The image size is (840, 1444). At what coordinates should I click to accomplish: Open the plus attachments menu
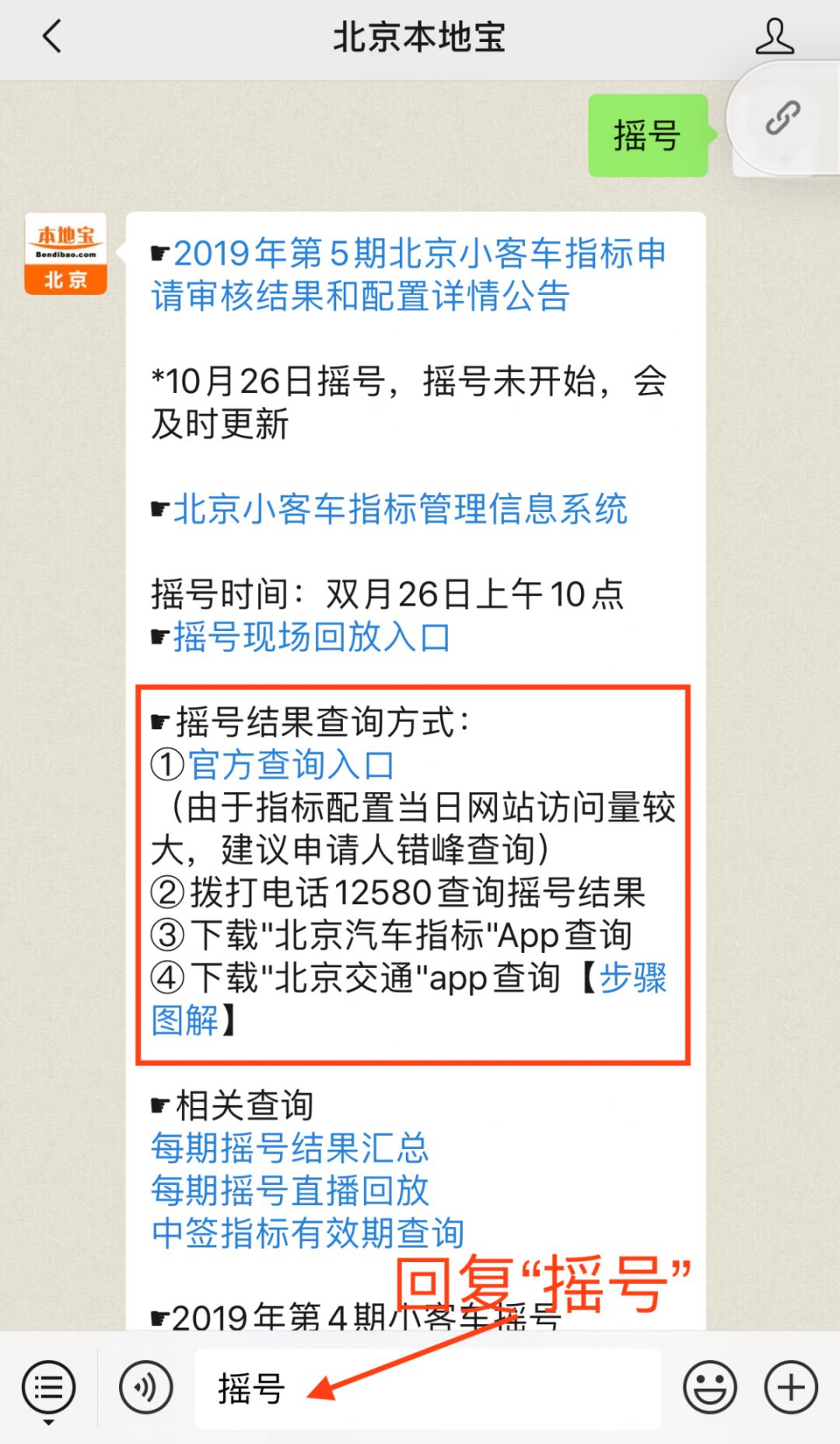point(790,1388)
